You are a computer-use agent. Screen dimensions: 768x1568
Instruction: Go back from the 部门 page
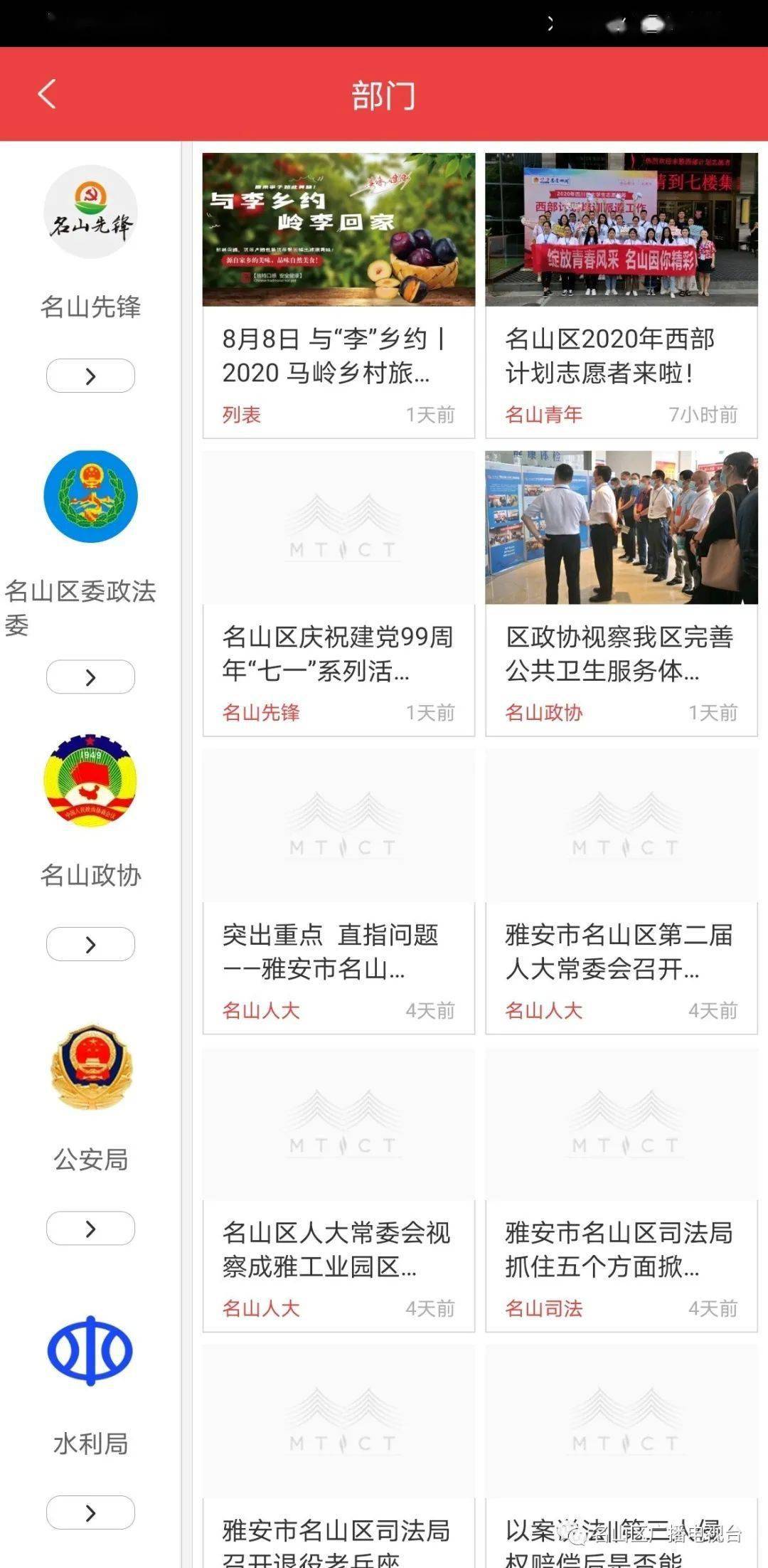pyautogui.click(x=47, y=94)
